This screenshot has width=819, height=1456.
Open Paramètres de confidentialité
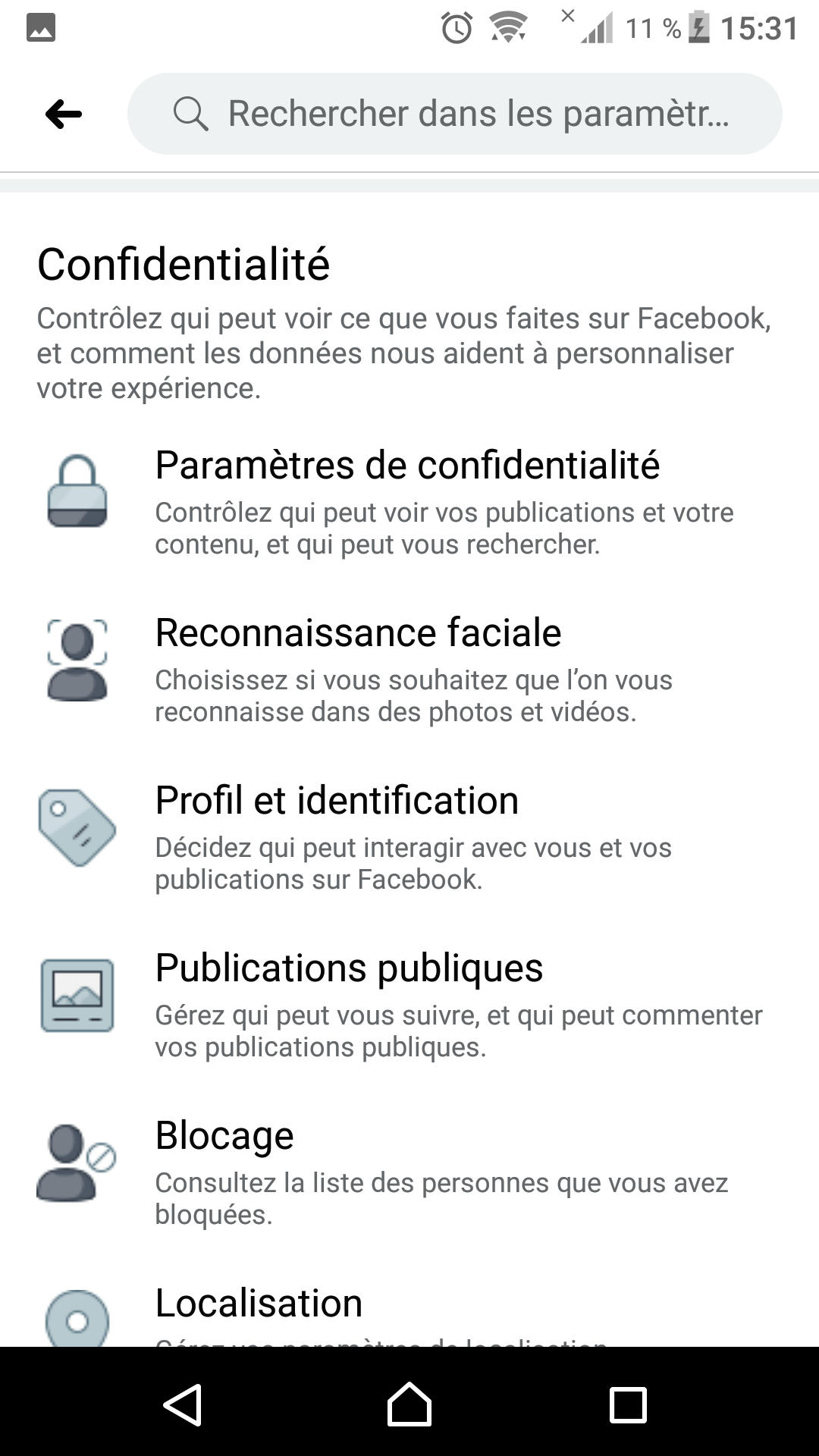[x=407, y=499]
